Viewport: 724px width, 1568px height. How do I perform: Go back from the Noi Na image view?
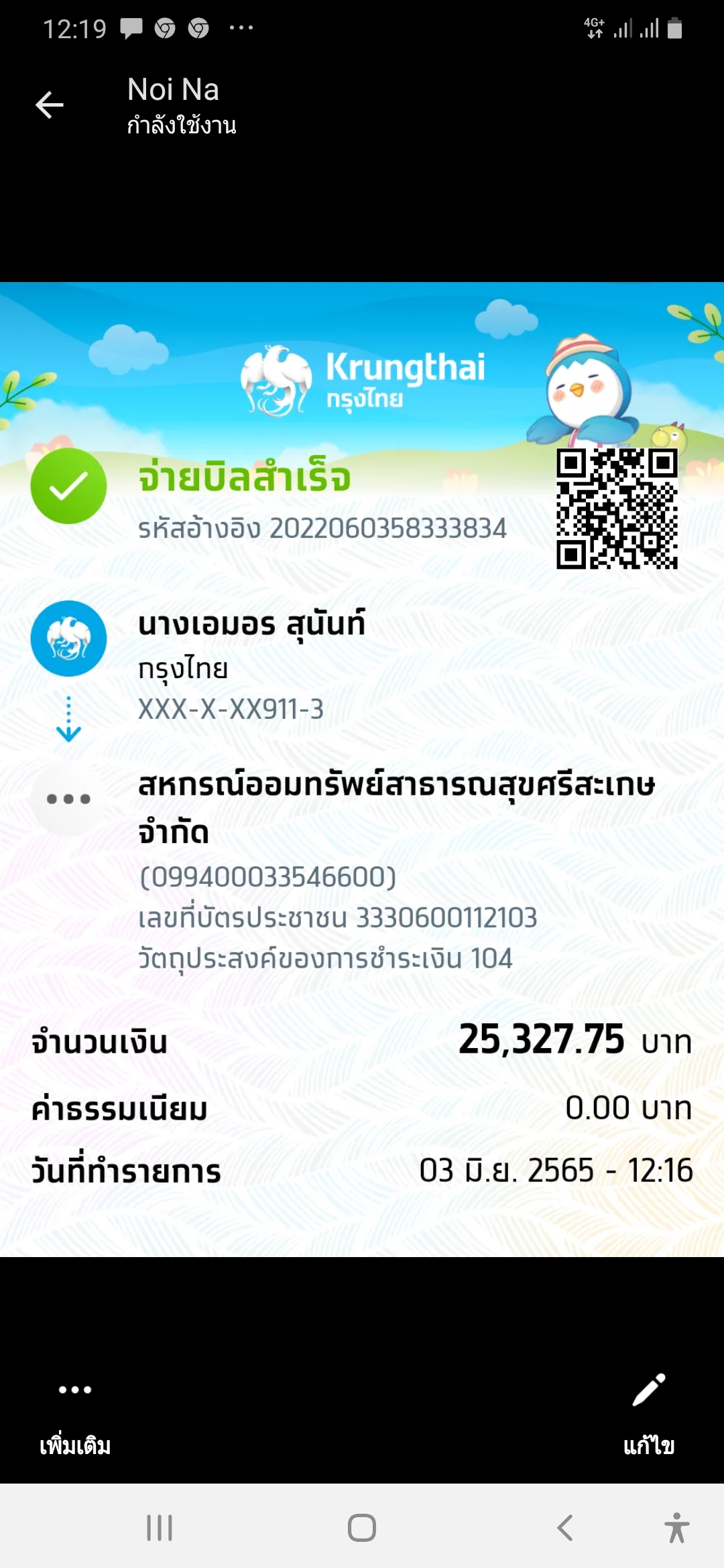(x=50, y=105)
